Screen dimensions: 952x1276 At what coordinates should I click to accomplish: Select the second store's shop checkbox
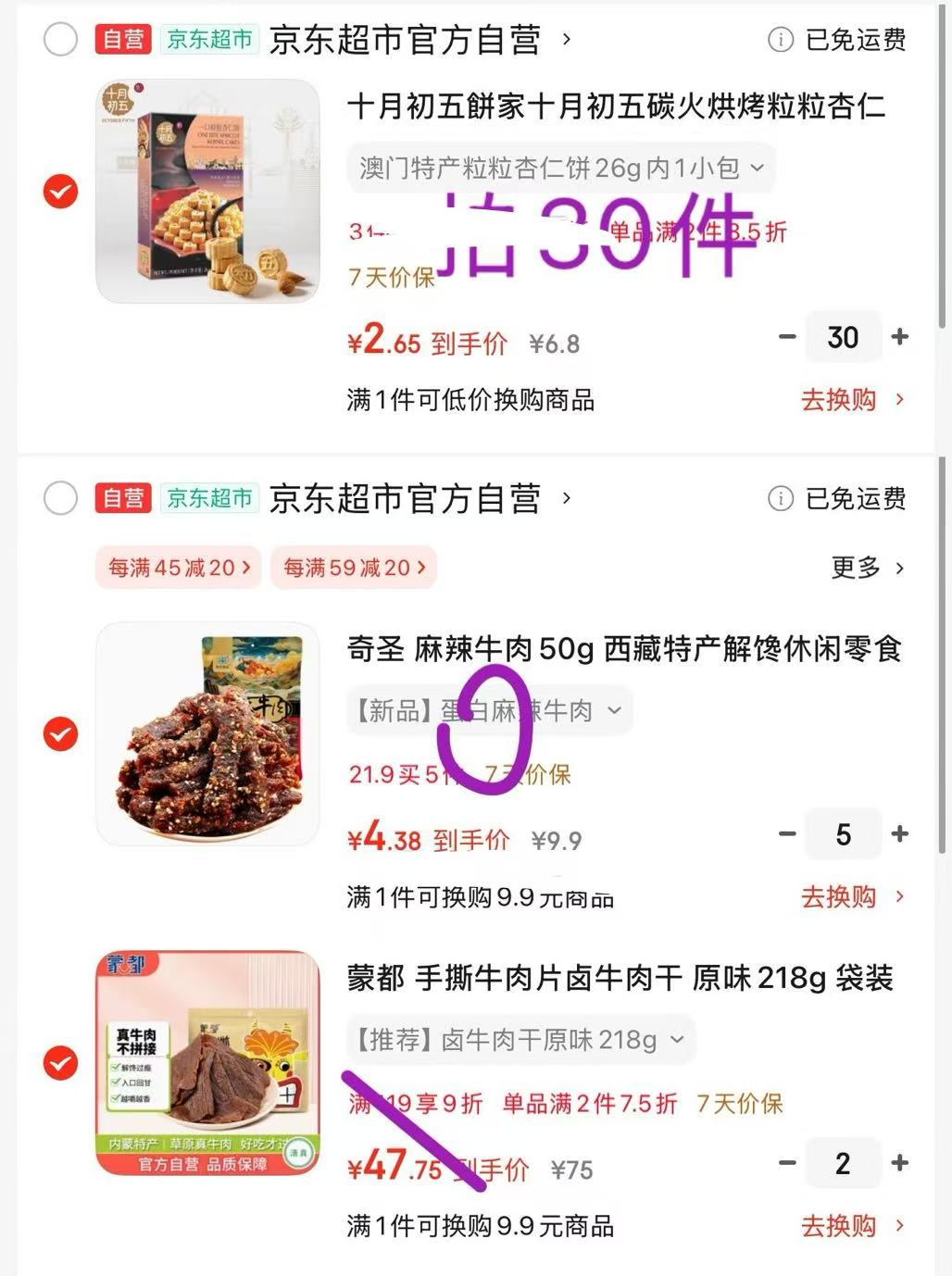[60, 498]
